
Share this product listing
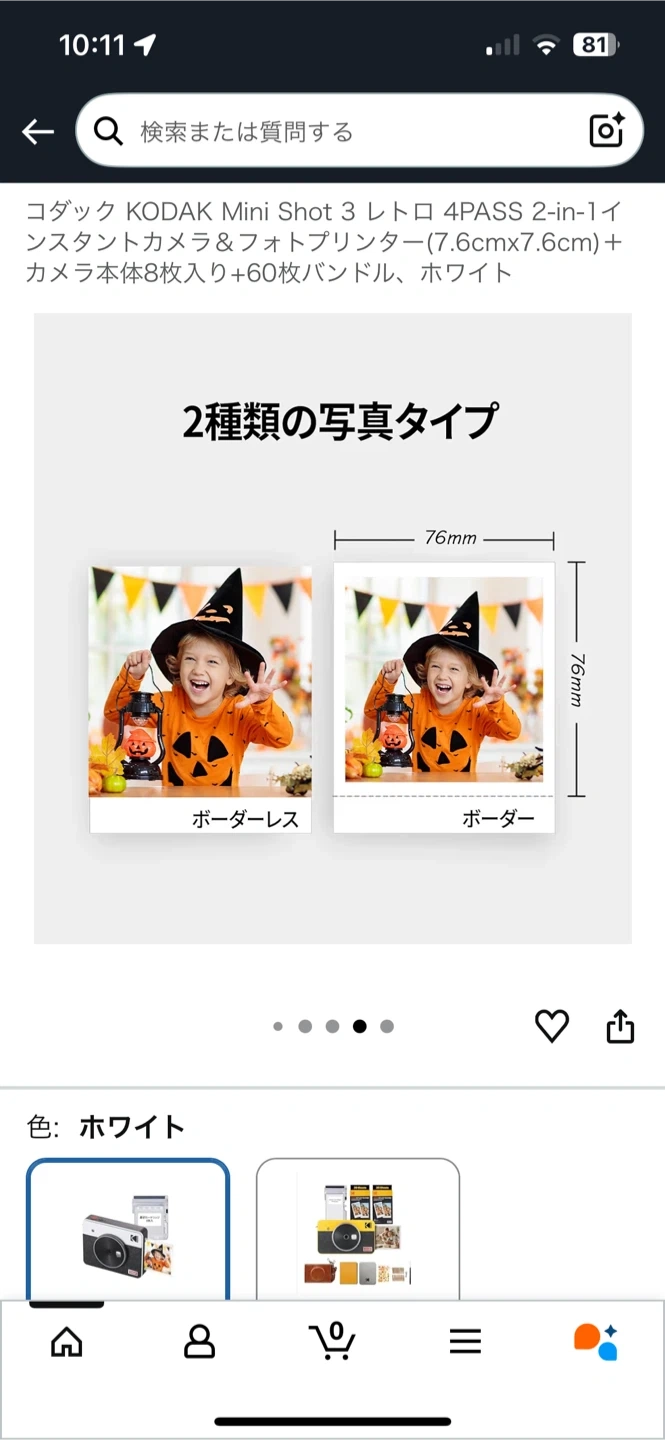tap(620, 1026)
